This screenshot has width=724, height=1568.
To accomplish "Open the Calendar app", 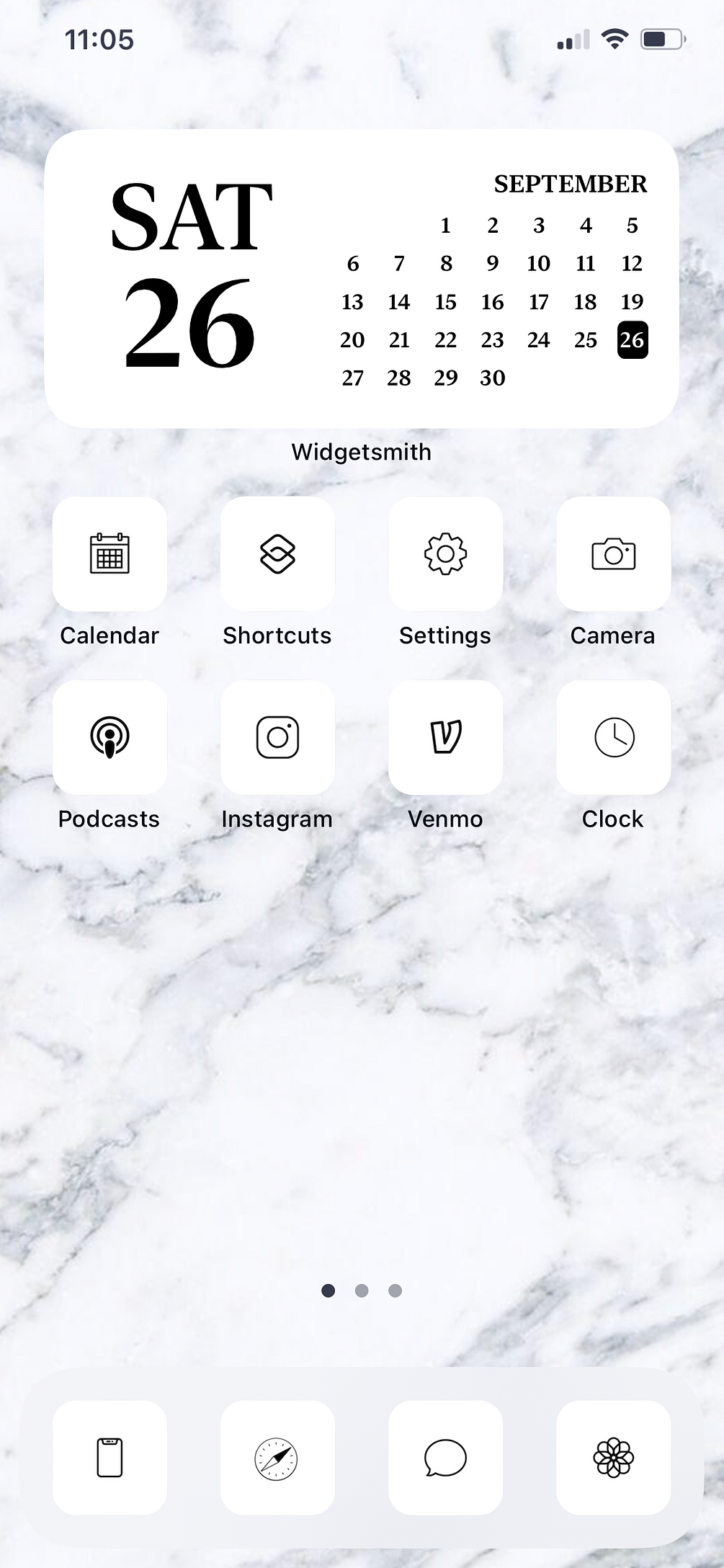I will tap(110, 554).
